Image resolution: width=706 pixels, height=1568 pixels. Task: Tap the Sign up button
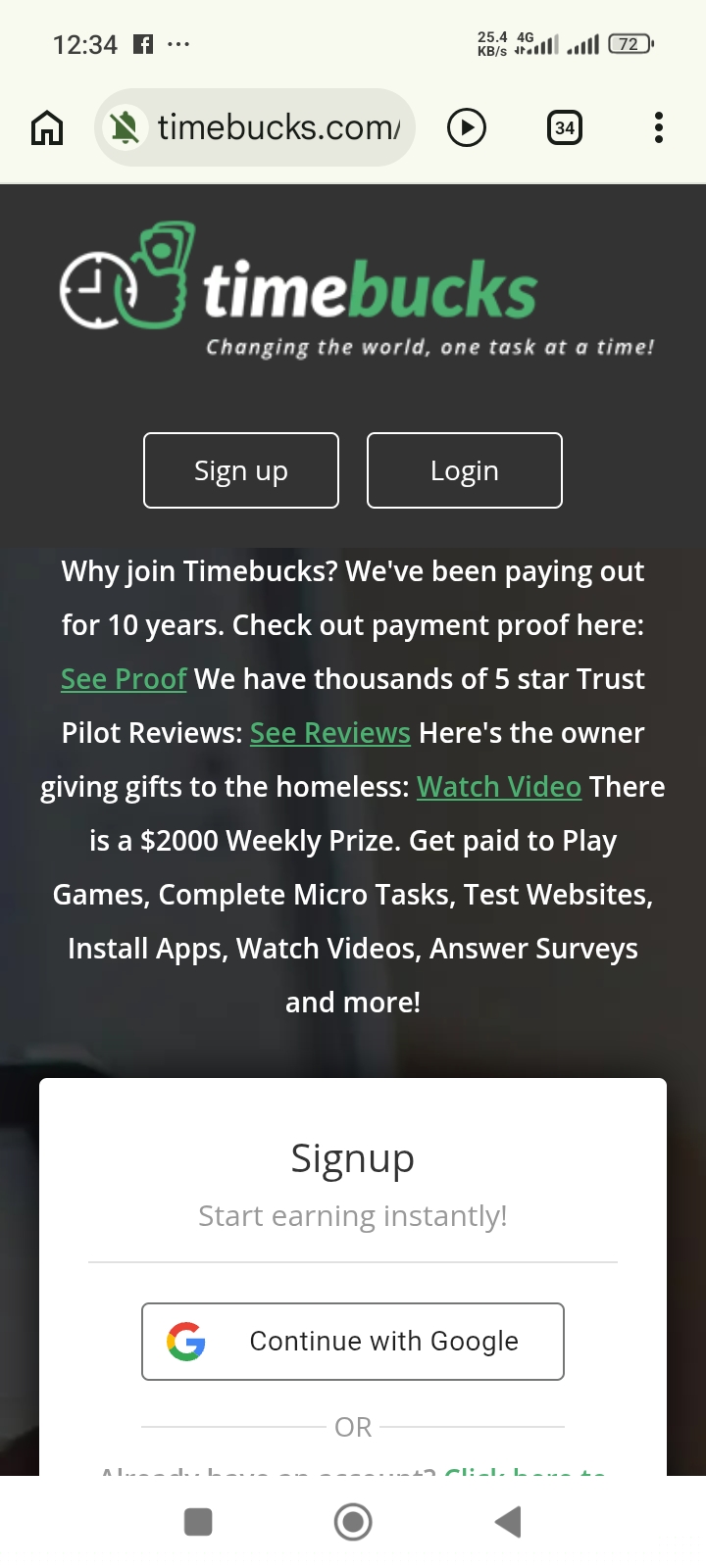[x=241, y=470]
